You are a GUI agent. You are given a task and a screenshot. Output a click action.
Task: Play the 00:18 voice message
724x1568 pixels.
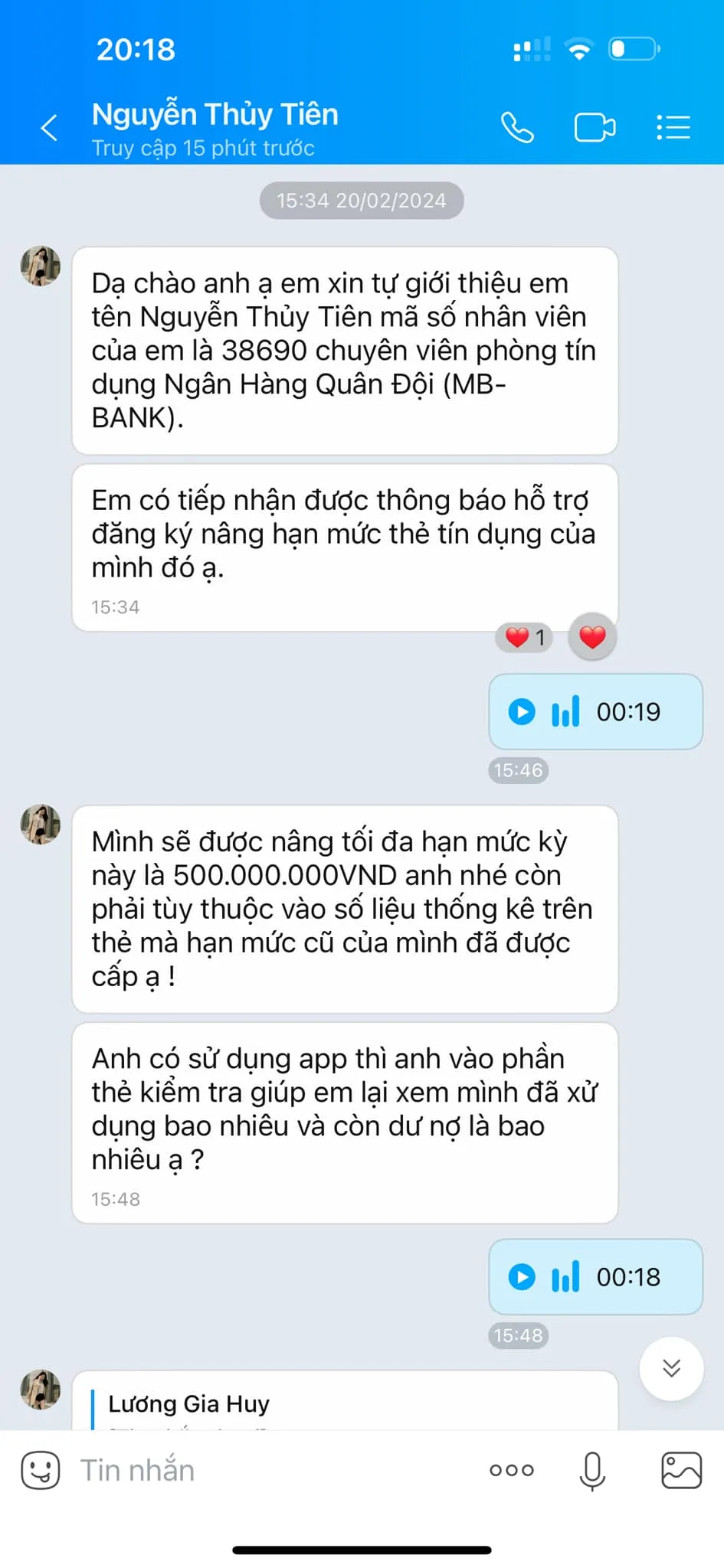(522, 1277)
